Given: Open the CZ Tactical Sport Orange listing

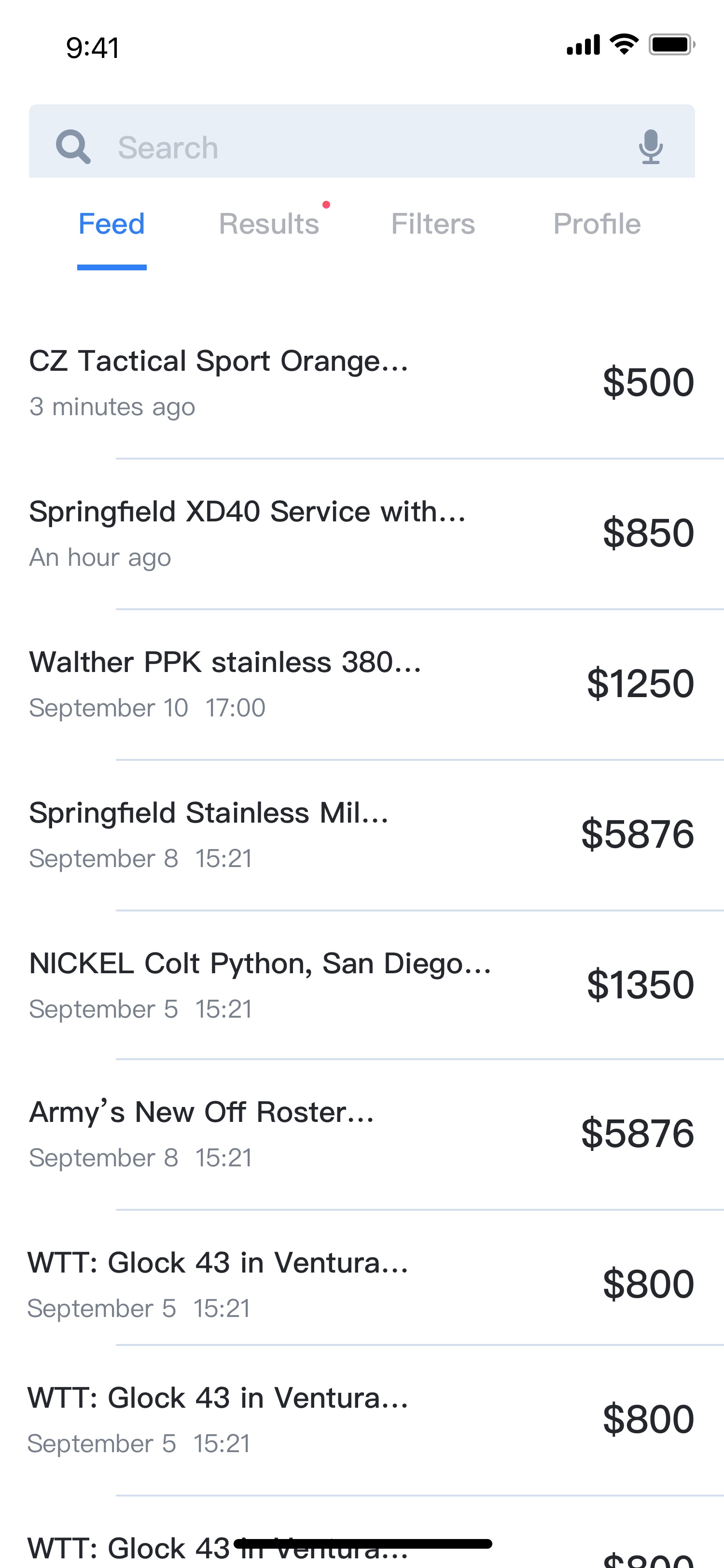Looking at the screenshot, I should pyautogui.click(x=362, y=383).
